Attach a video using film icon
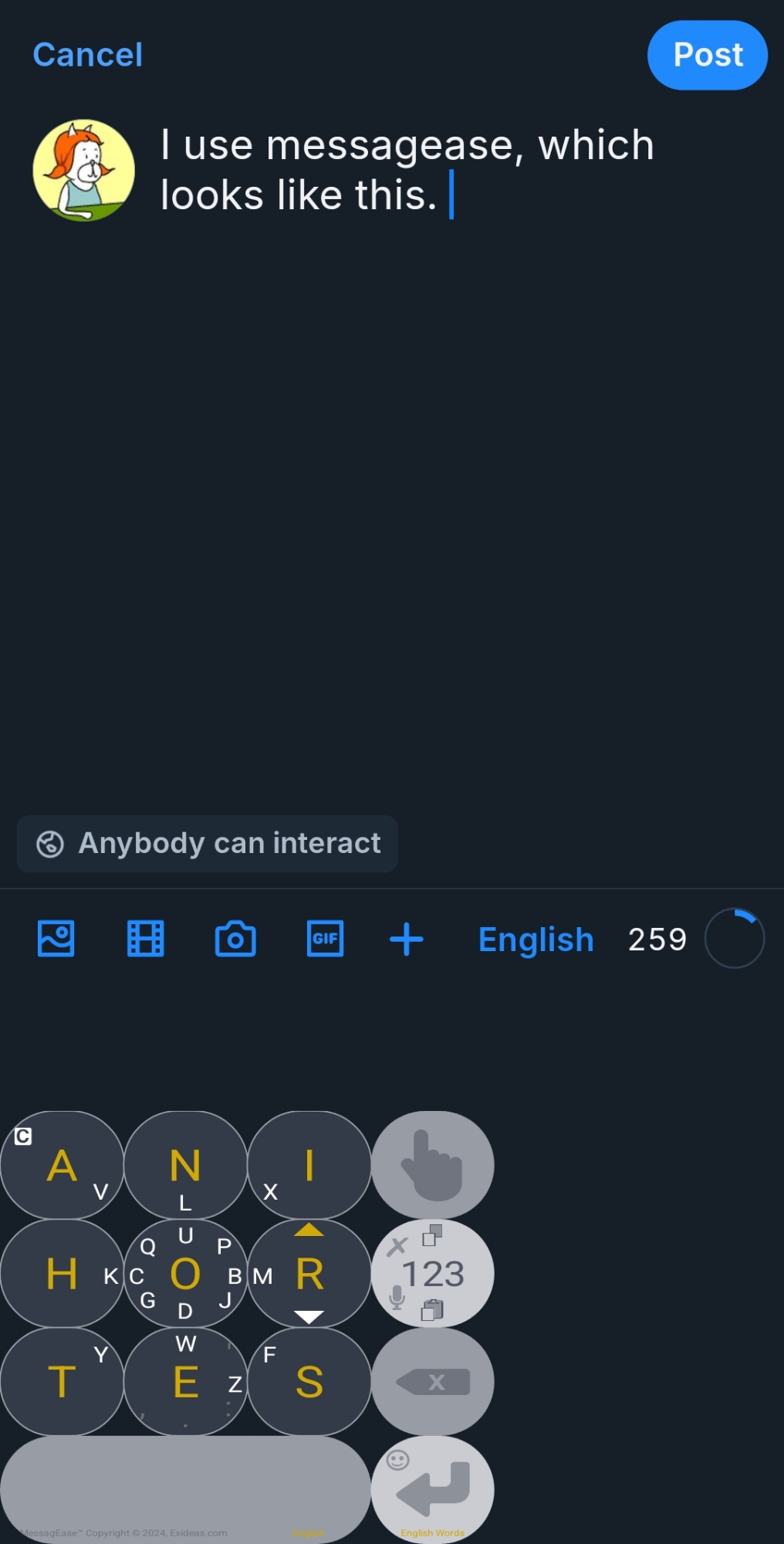Image resolution: width=784 pixels, height=1544 pixels. [x=145, y=939]
